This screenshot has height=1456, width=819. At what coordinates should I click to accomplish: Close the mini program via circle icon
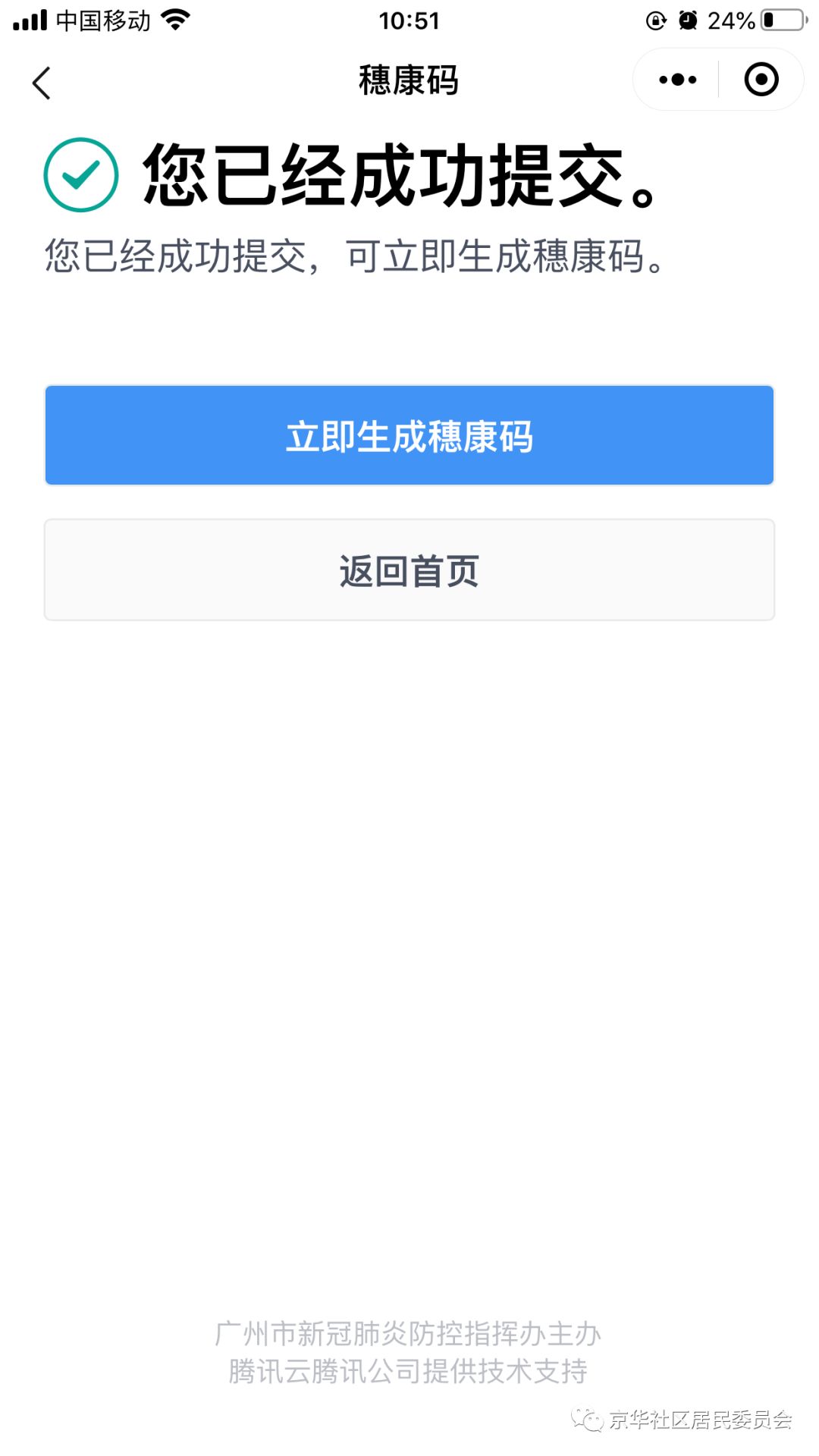tap(761, 80)
